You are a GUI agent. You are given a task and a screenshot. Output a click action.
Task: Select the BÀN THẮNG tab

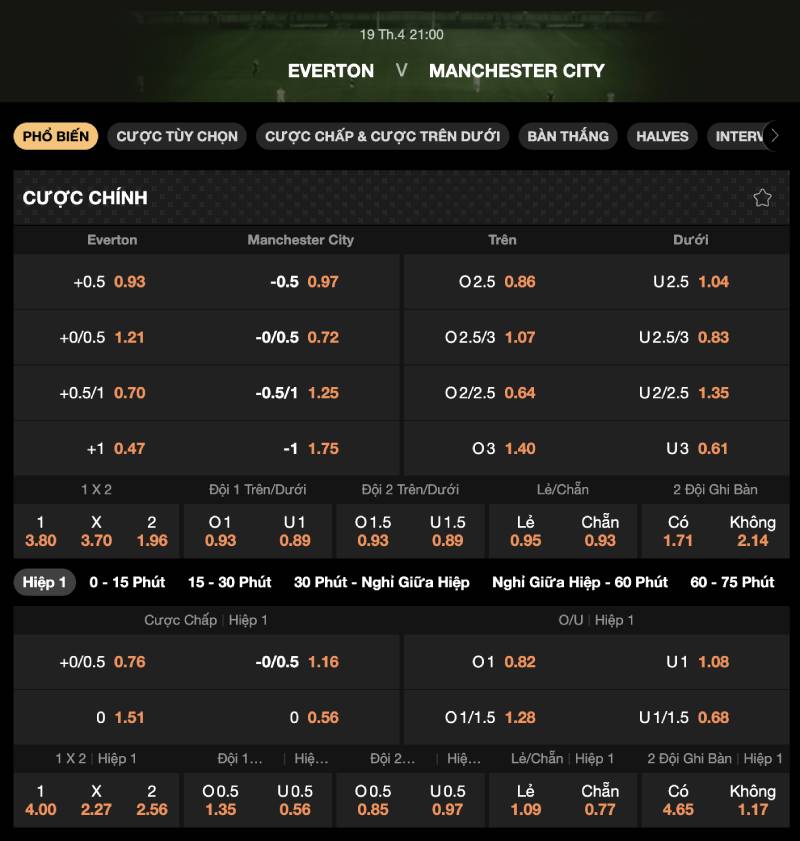tap(568, 136)
